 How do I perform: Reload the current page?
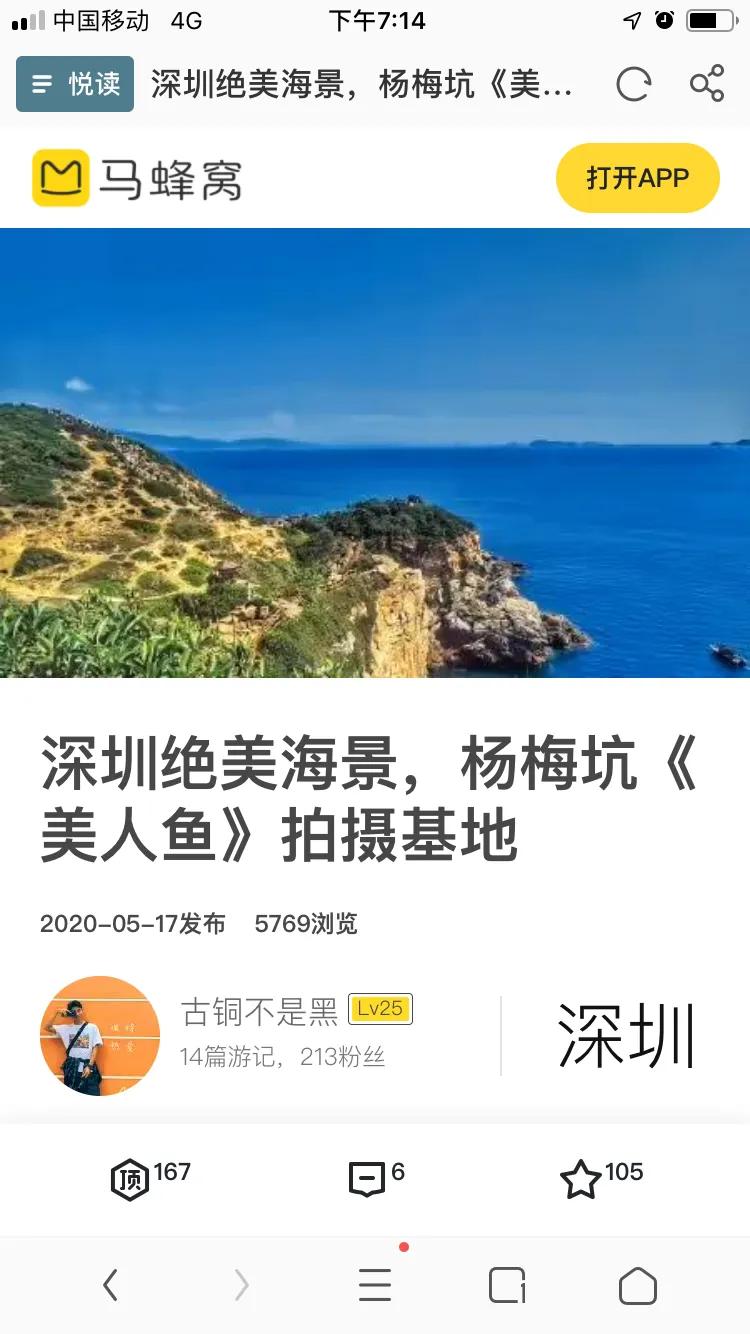point(633,84)
